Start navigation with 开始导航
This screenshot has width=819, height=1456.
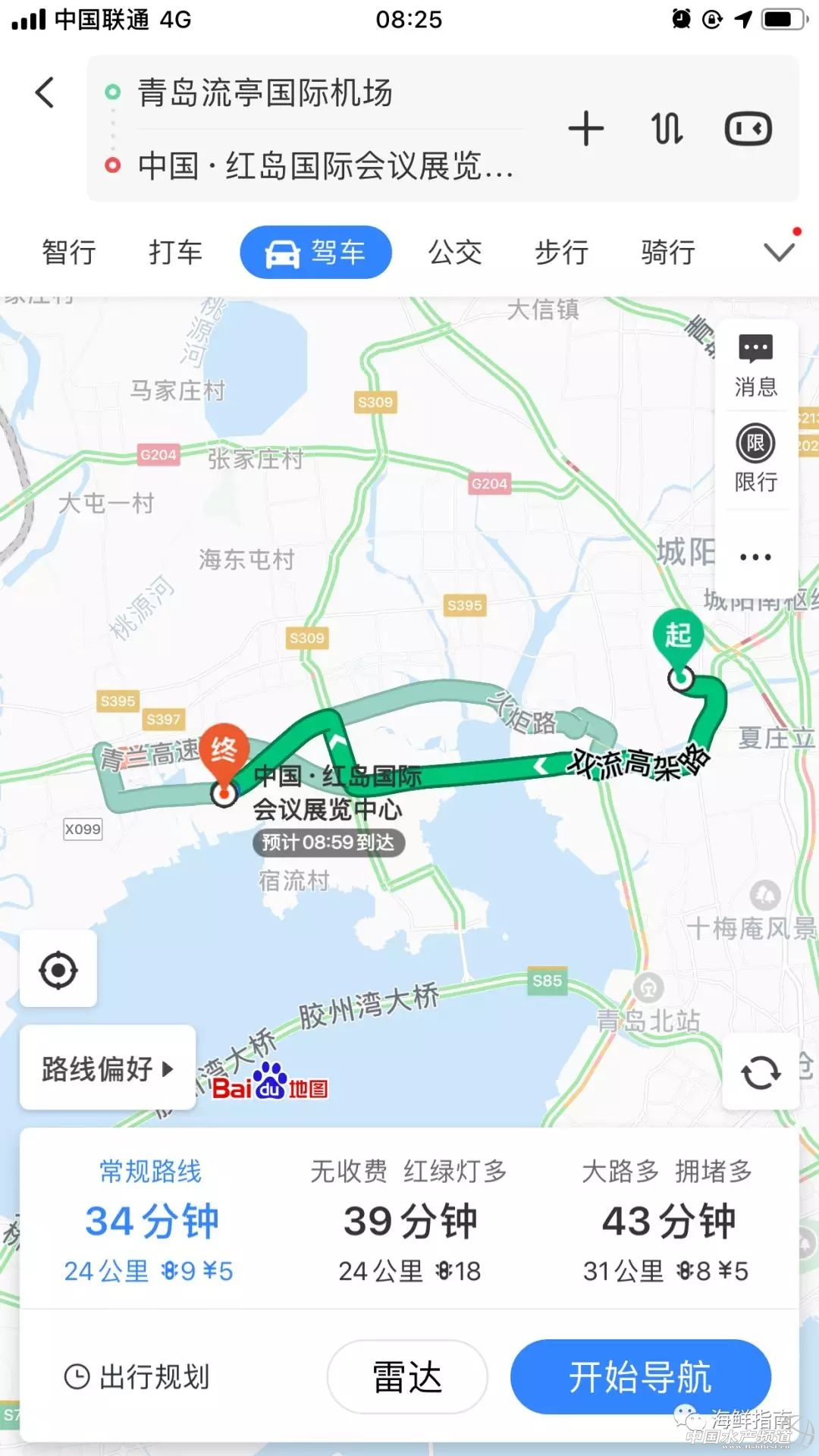pos(641,1376)
